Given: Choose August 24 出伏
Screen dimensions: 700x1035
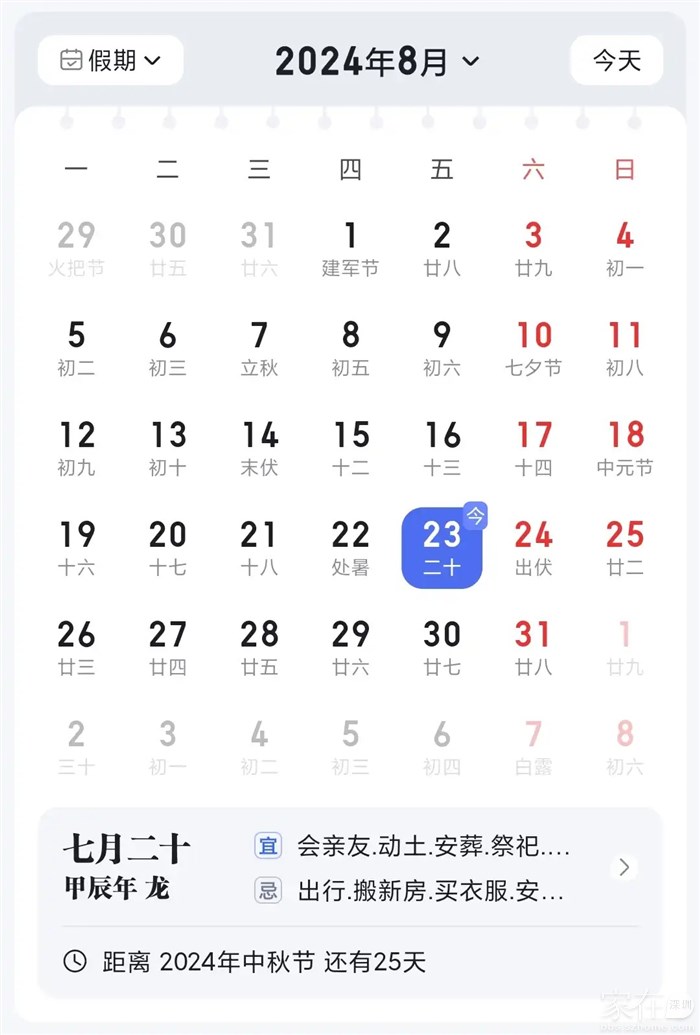Looking at the screenshot, I should [533, 547].
